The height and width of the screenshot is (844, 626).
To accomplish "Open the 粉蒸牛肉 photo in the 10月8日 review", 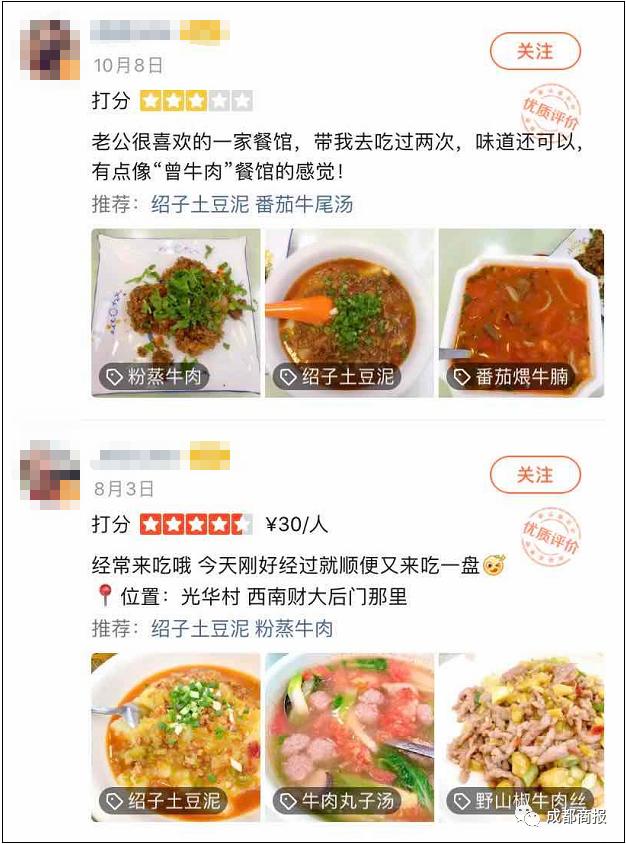I will click(176, 313).
